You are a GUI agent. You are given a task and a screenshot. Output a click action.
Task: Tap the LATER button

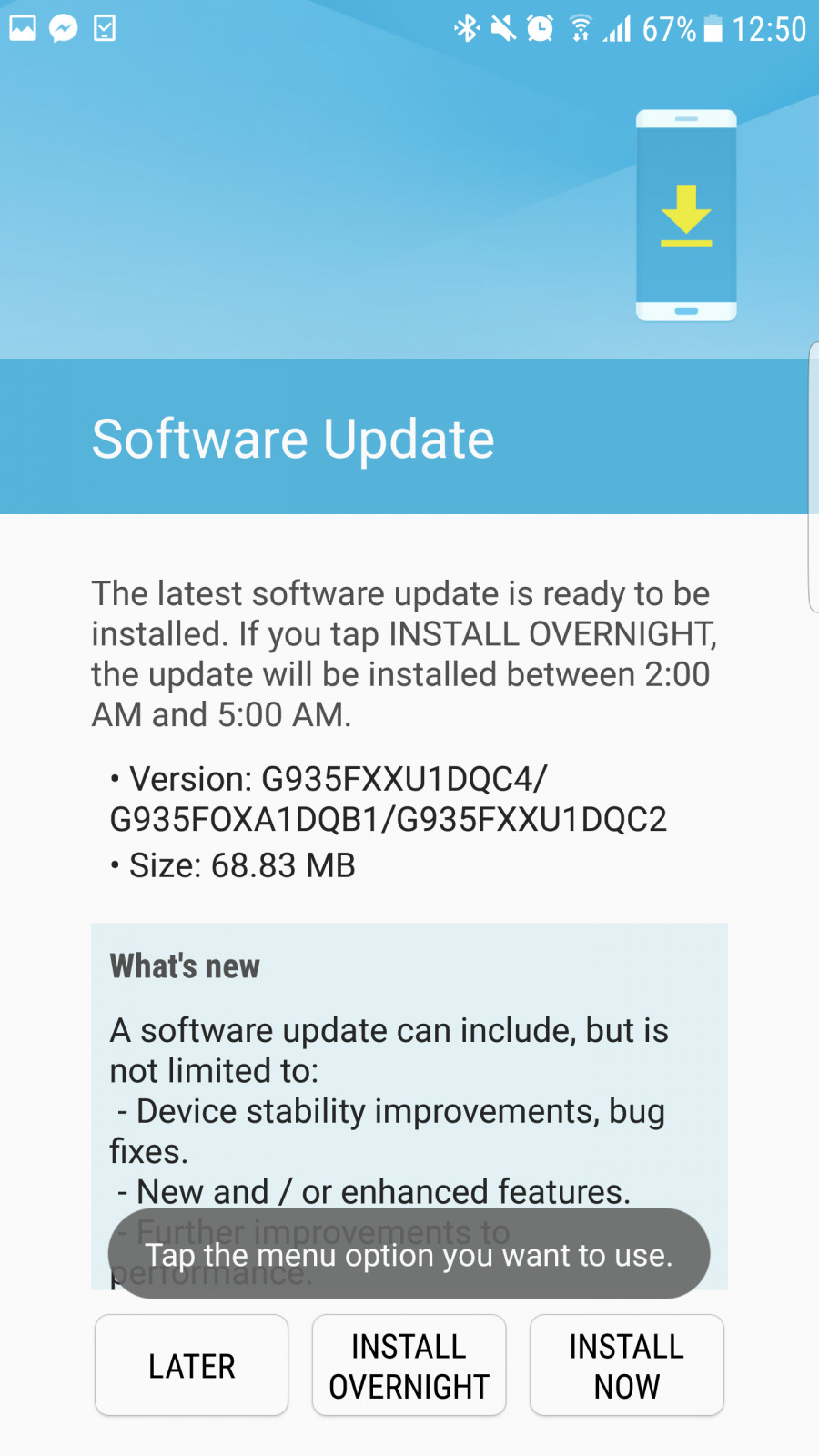pos(191,1365)
